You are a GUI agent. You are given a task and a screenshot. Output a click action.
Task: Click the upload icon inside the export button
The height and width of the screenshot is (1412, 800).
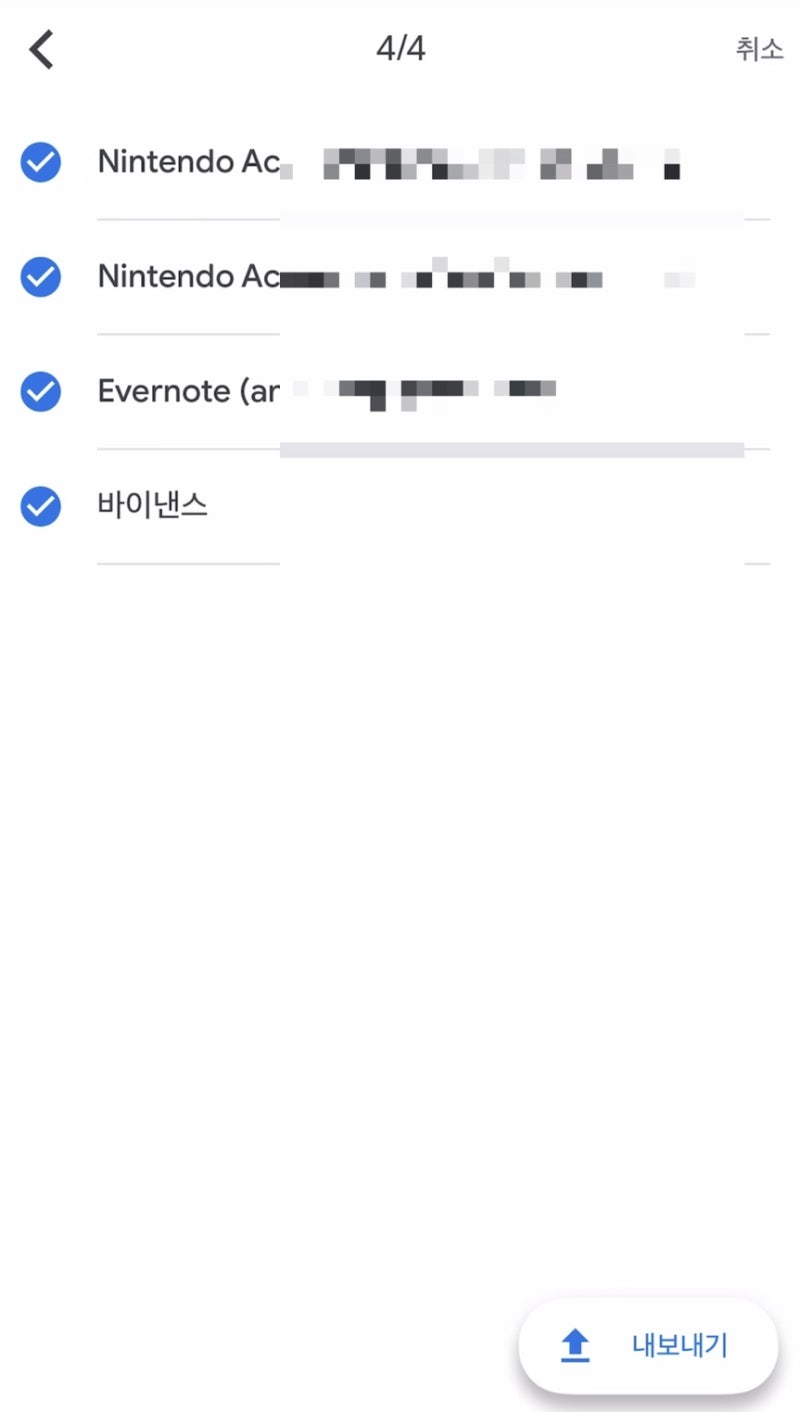click(574, 1346)
